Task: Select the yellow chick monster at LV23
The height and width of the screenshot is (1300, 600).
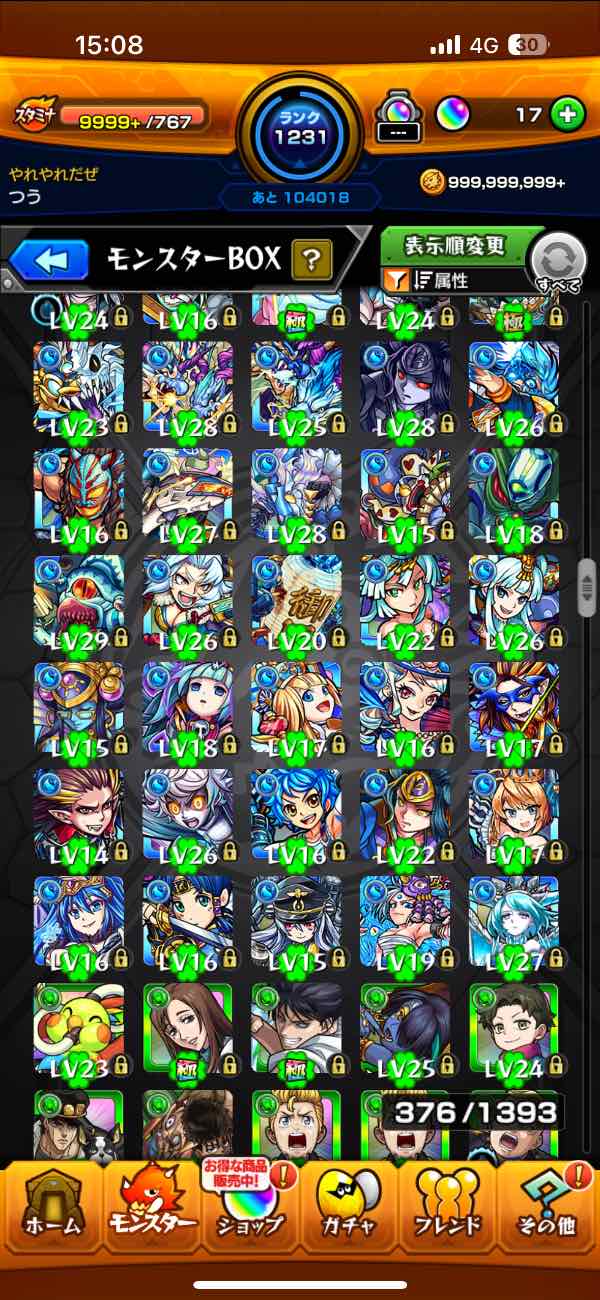Action: pos(79,1030)
